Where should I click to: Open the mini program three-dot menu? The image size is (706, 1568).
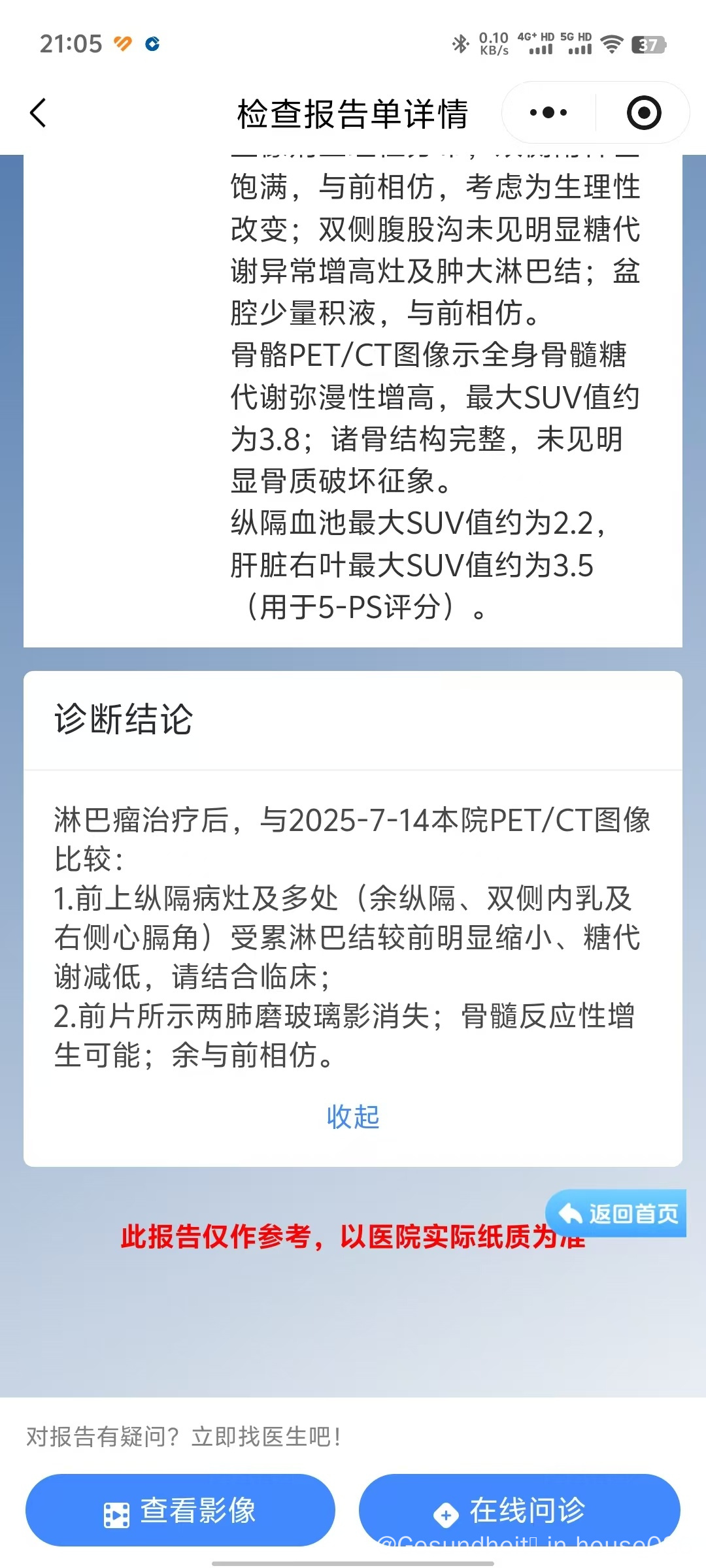pyautogui.click(x=548, y=113)
